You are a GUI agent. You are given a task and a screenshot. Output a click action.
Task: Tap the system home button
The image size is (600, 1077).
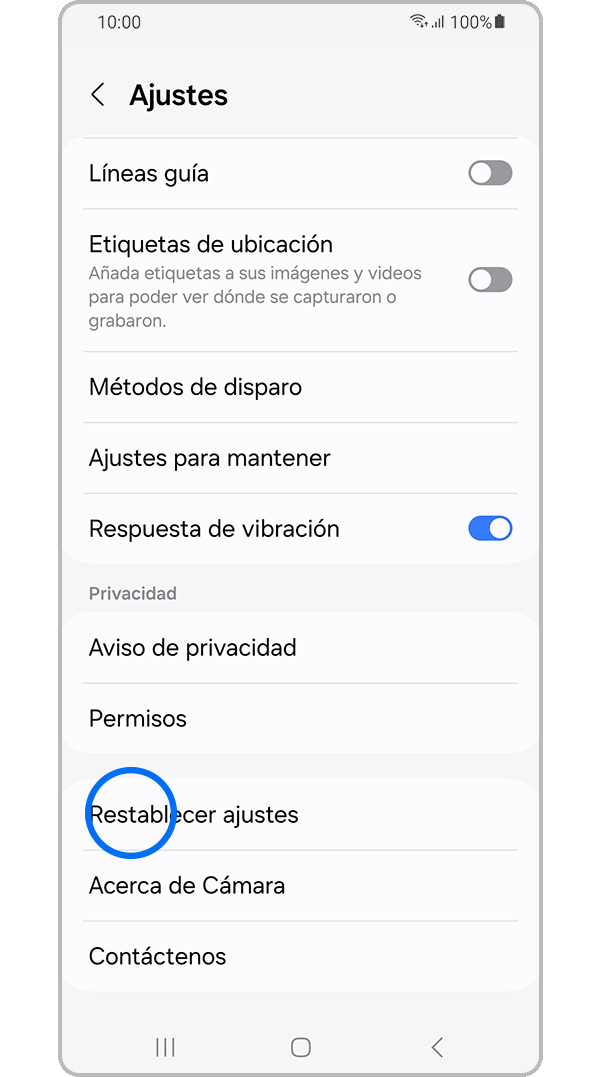(301, 1047)
